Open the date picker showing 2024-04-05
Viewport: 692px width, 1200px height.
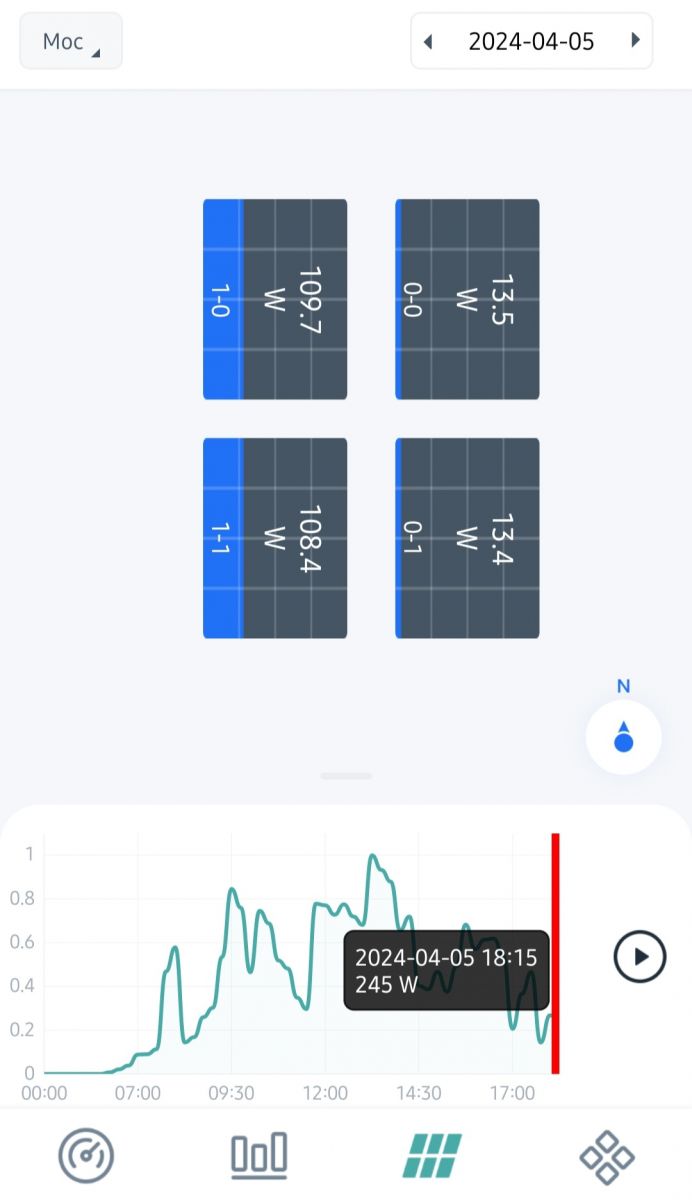[531, 41]
